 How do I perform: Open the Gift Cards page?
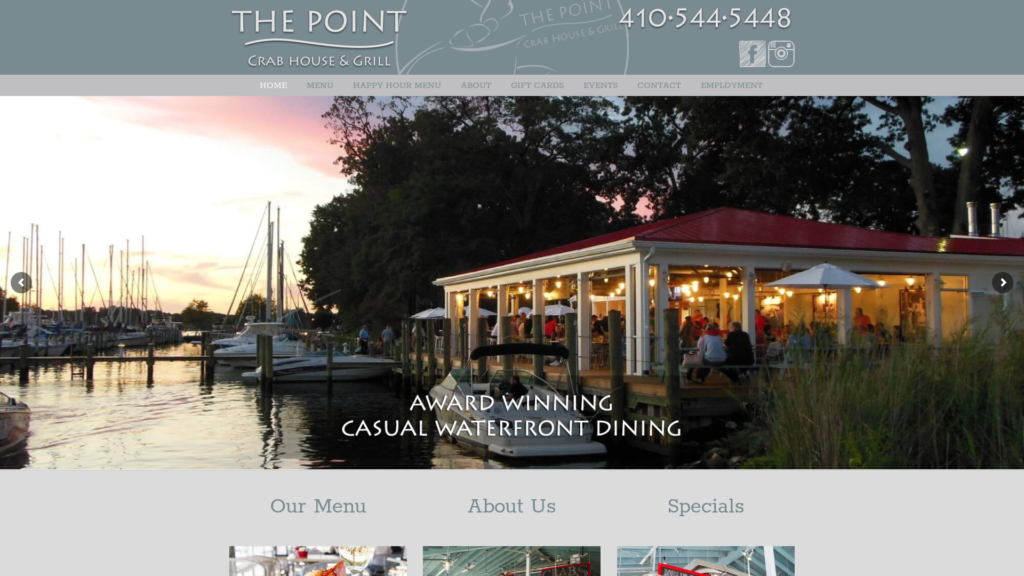pos(537,85)
